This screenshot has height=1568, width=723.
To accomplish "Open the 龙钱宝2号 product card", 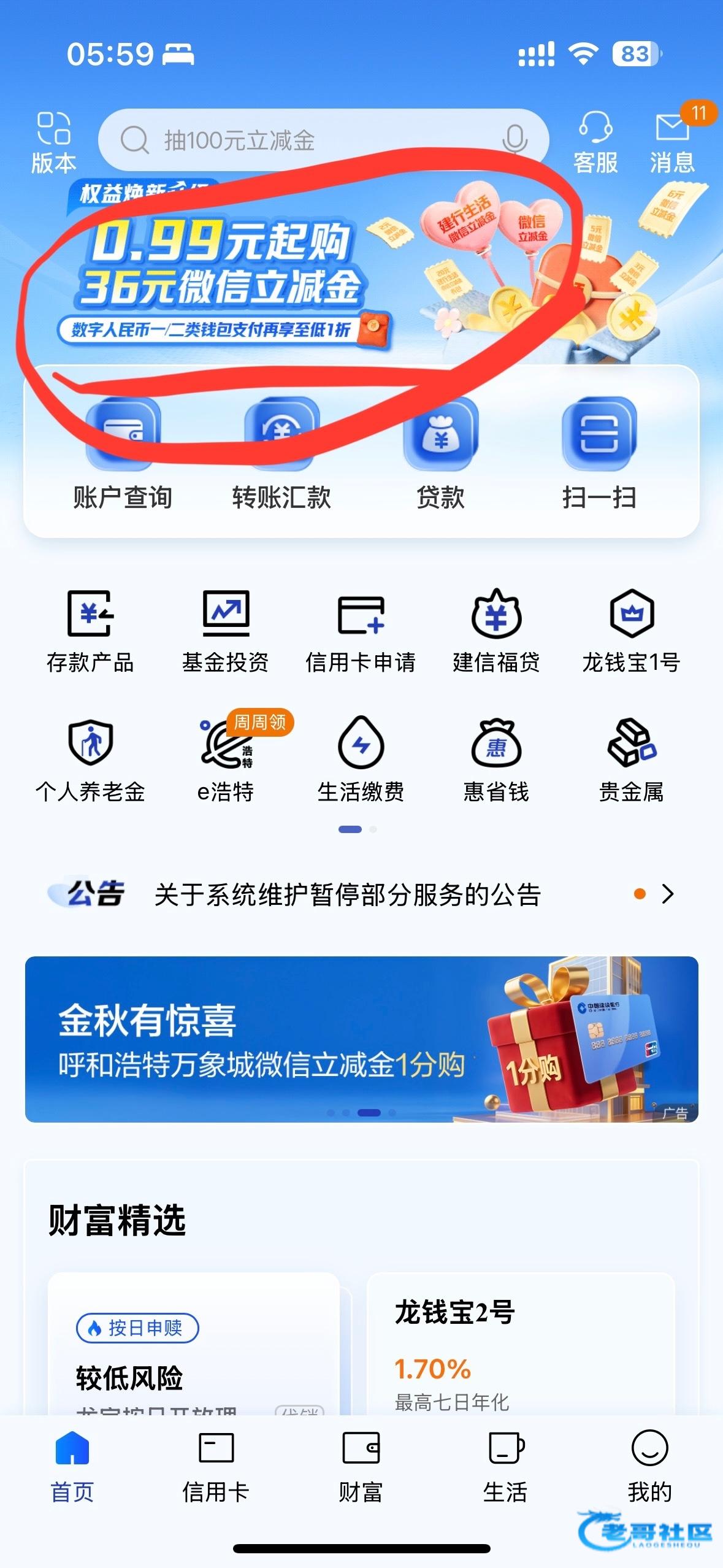I will pos(520,1350).
